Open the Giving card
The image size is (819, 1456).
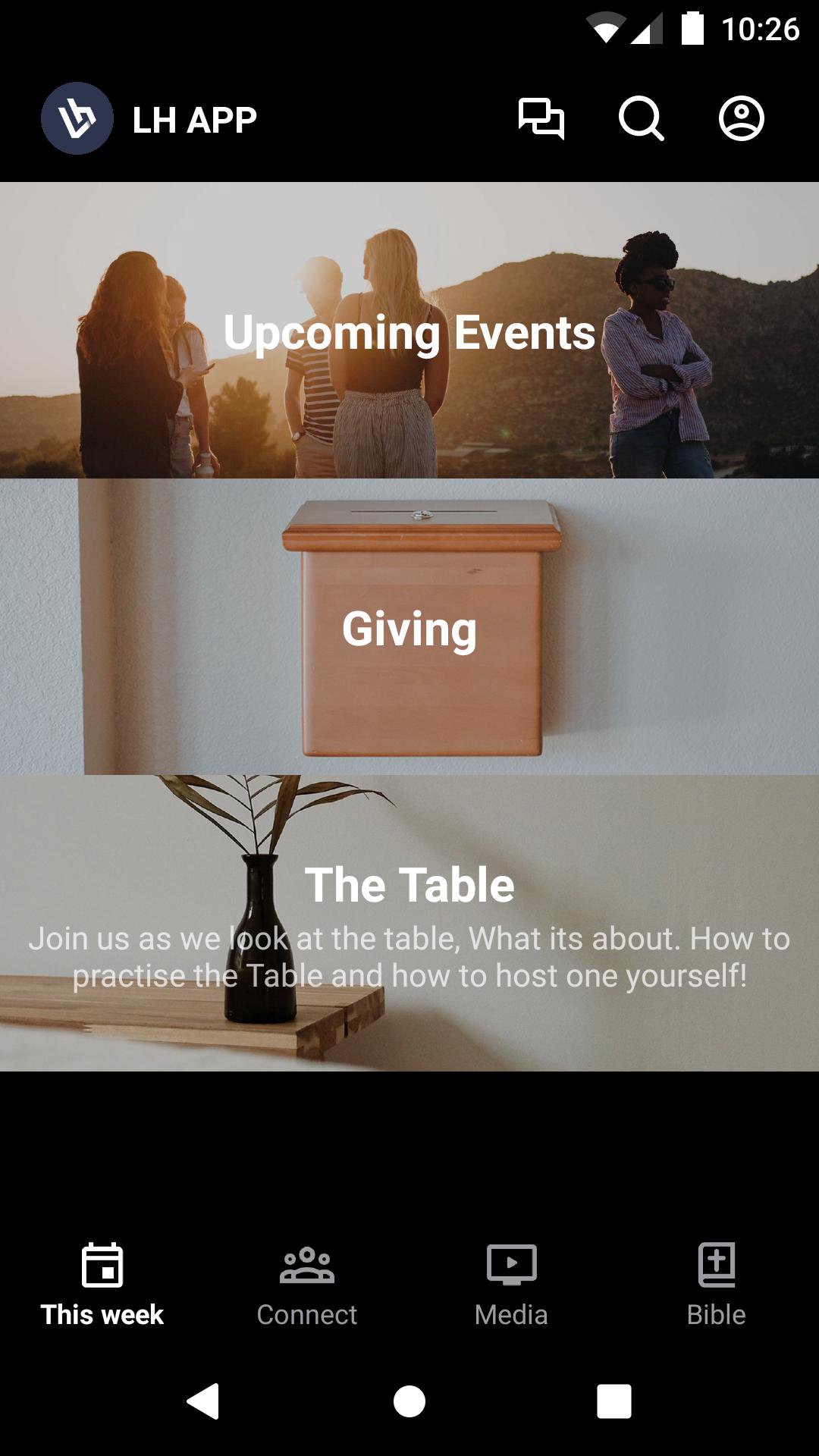click(x=409, y=627)
